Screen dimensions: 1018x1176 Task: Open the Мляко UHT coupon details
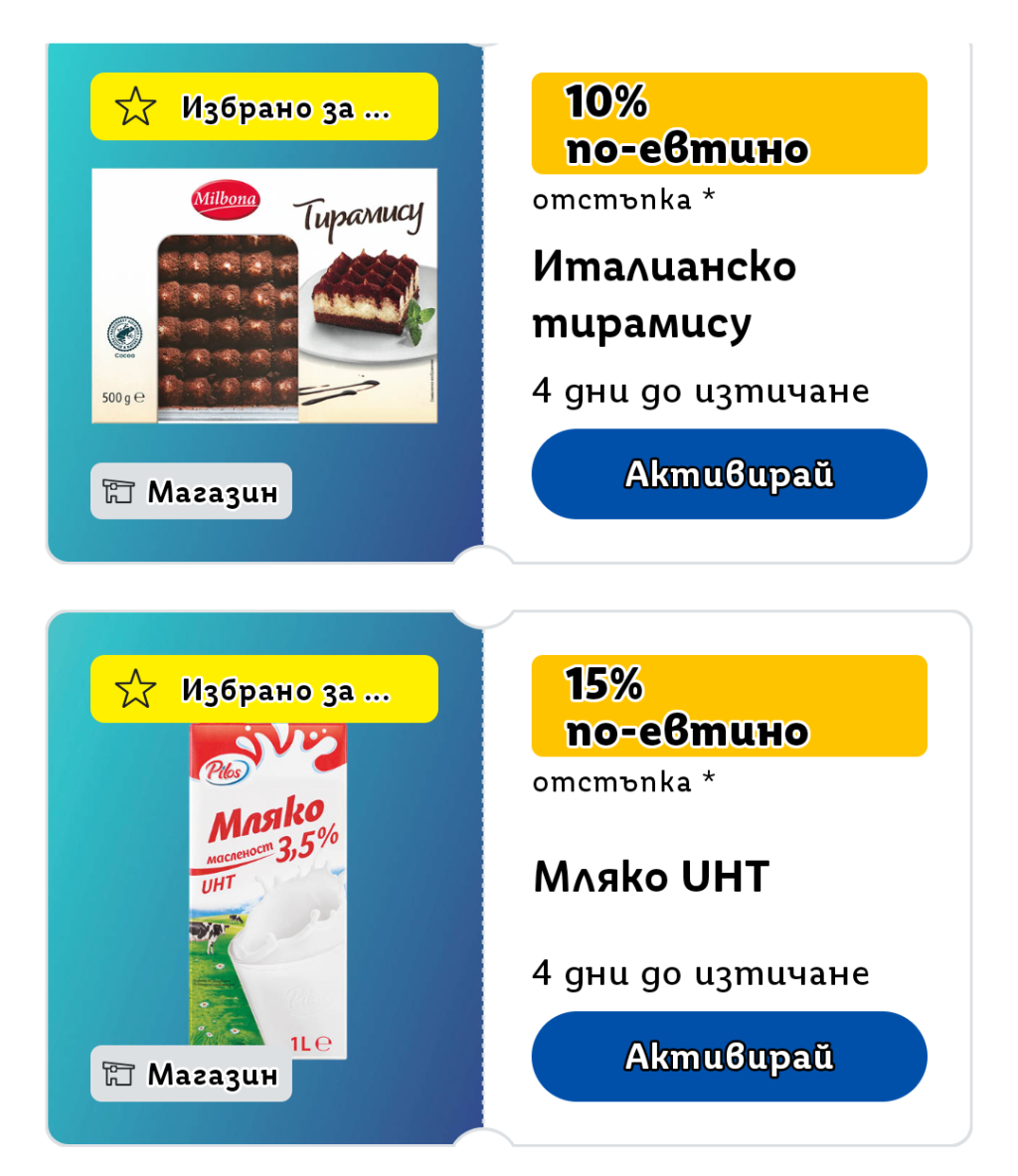[x=651, y=877]
